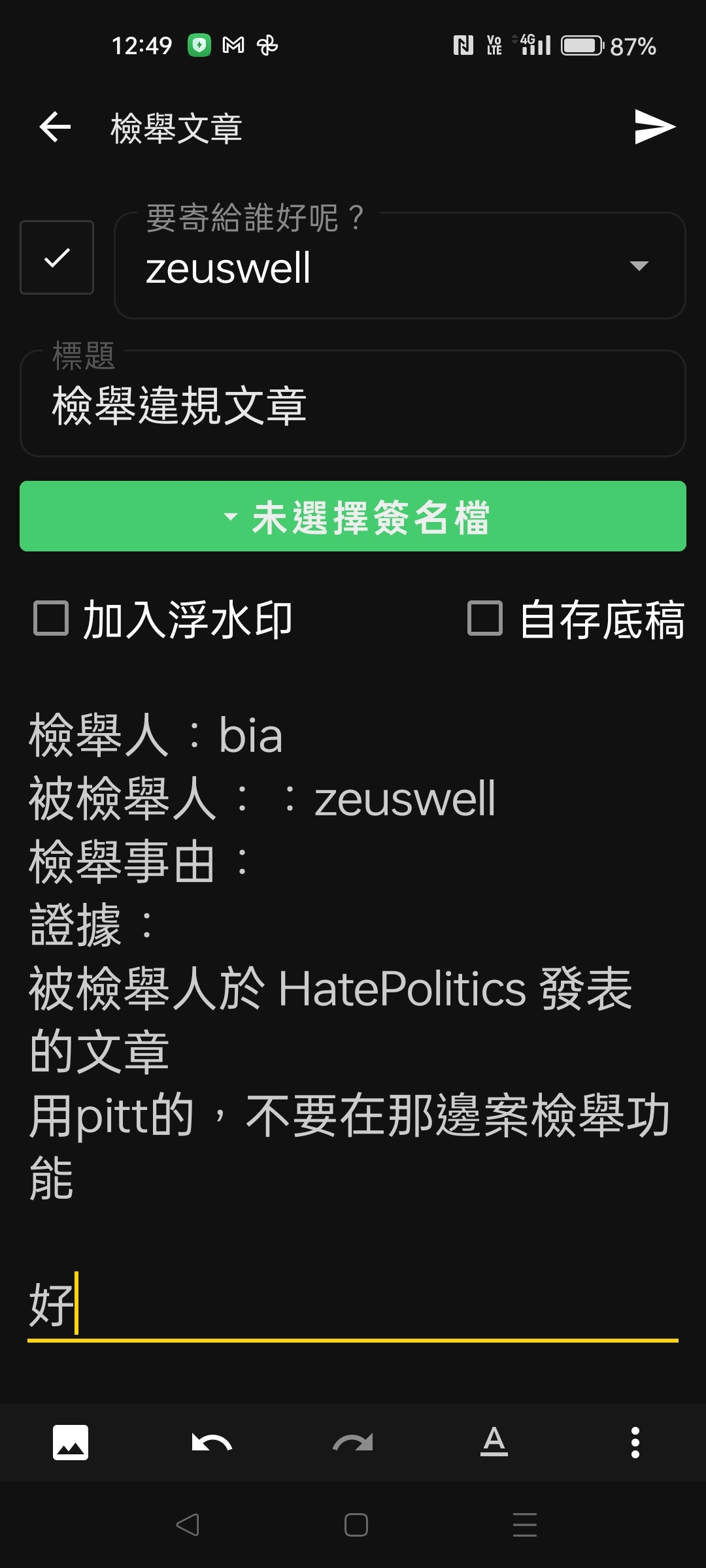This screenshot has width=706, height=1568.
Task: Toggle the checkmark box beside recipient
Action: click(x=57, y=257)
